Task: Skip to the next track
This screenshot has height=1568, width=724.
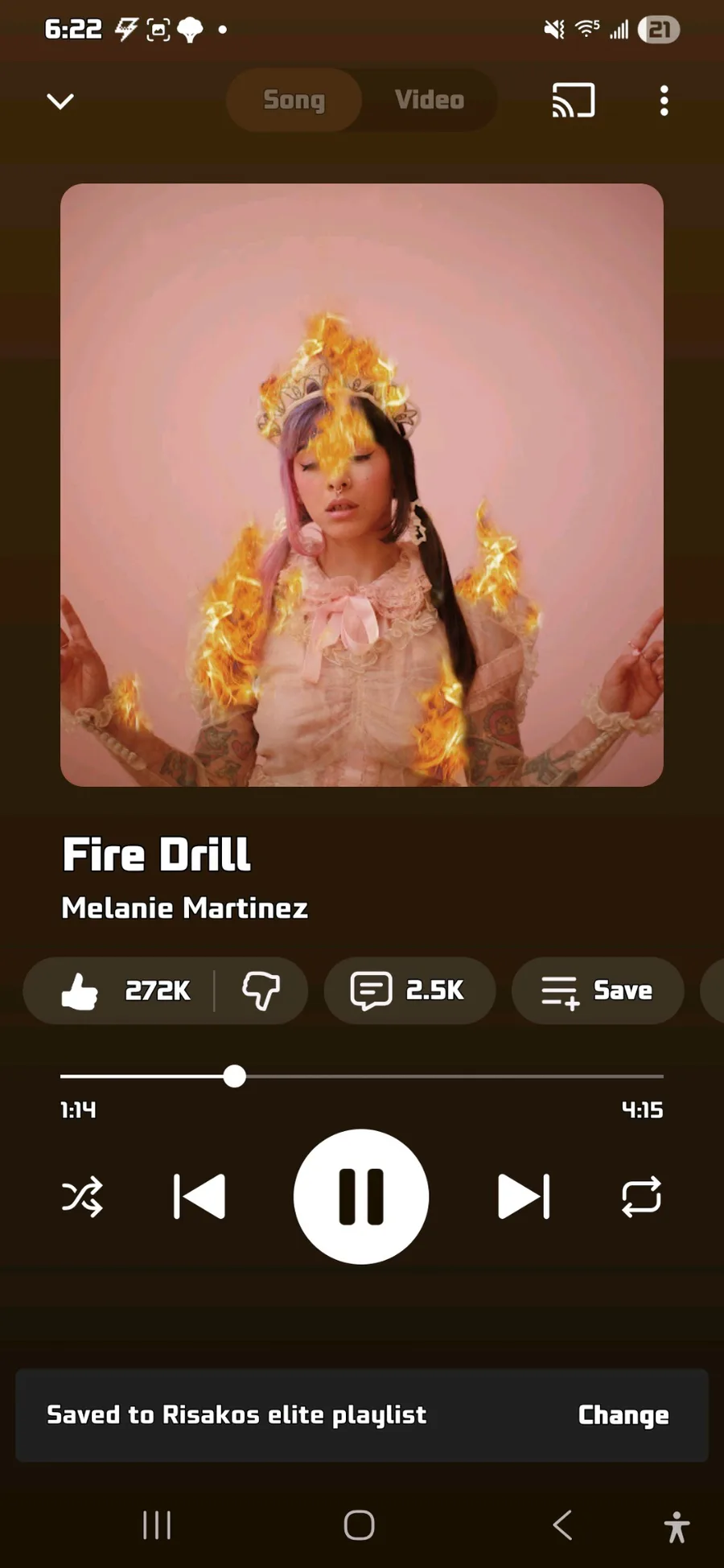Action: 524,1196
